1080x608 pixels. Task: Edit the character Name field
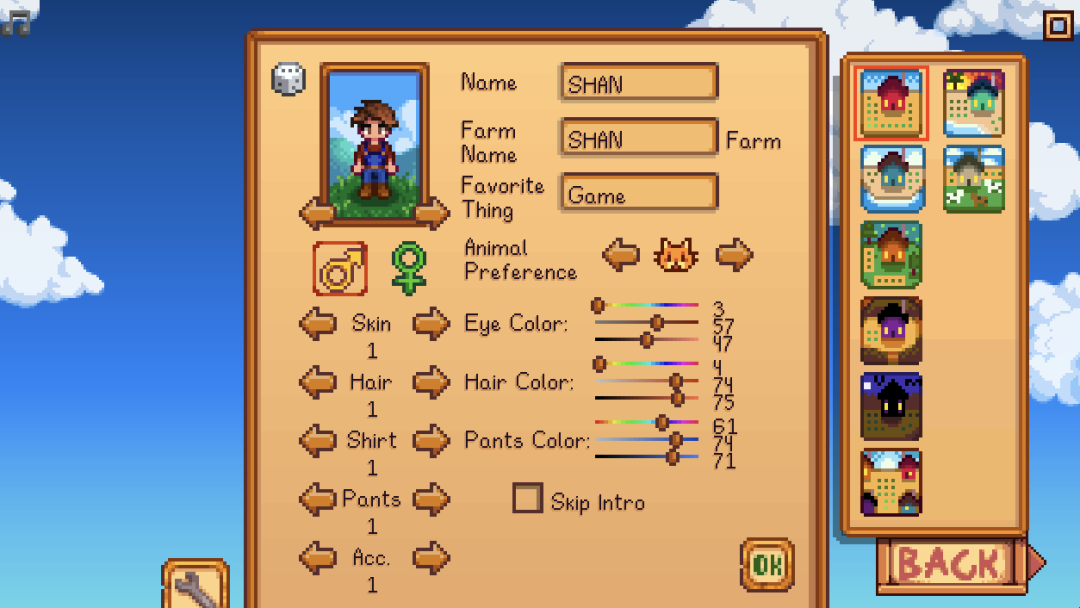click(x=639, y=83)
